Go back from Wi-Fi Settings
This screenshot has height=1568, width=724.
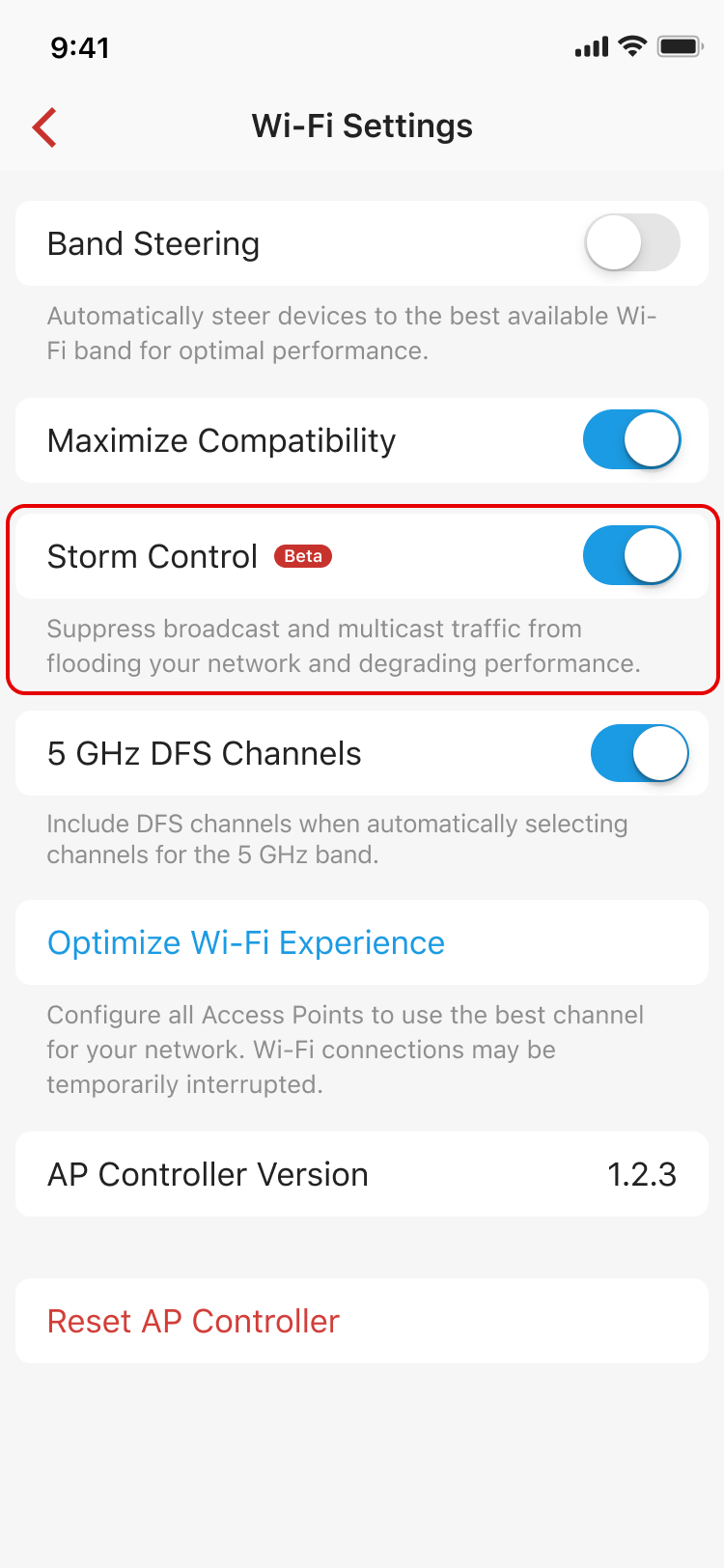44,126
